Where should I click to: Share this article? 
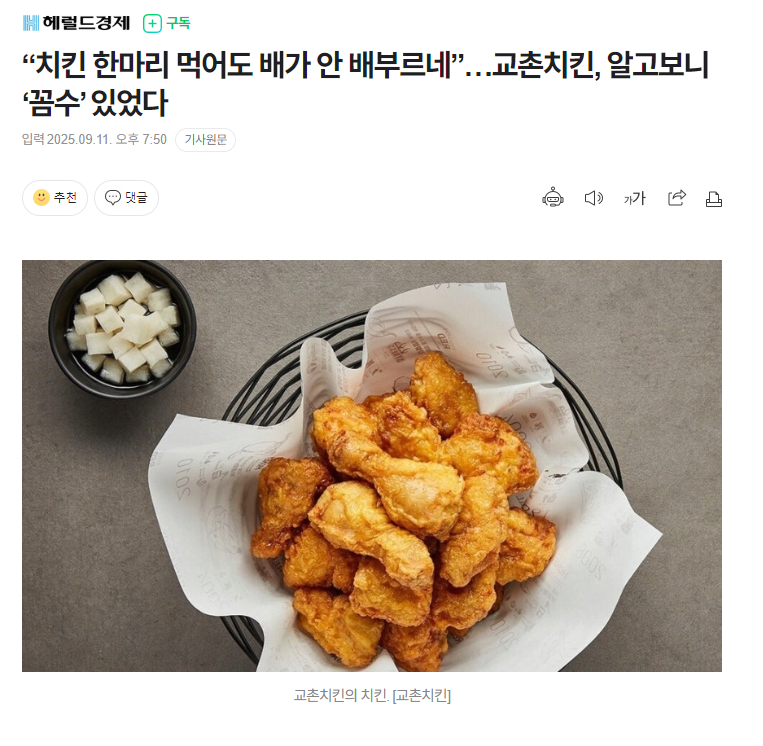pos(676,198)
